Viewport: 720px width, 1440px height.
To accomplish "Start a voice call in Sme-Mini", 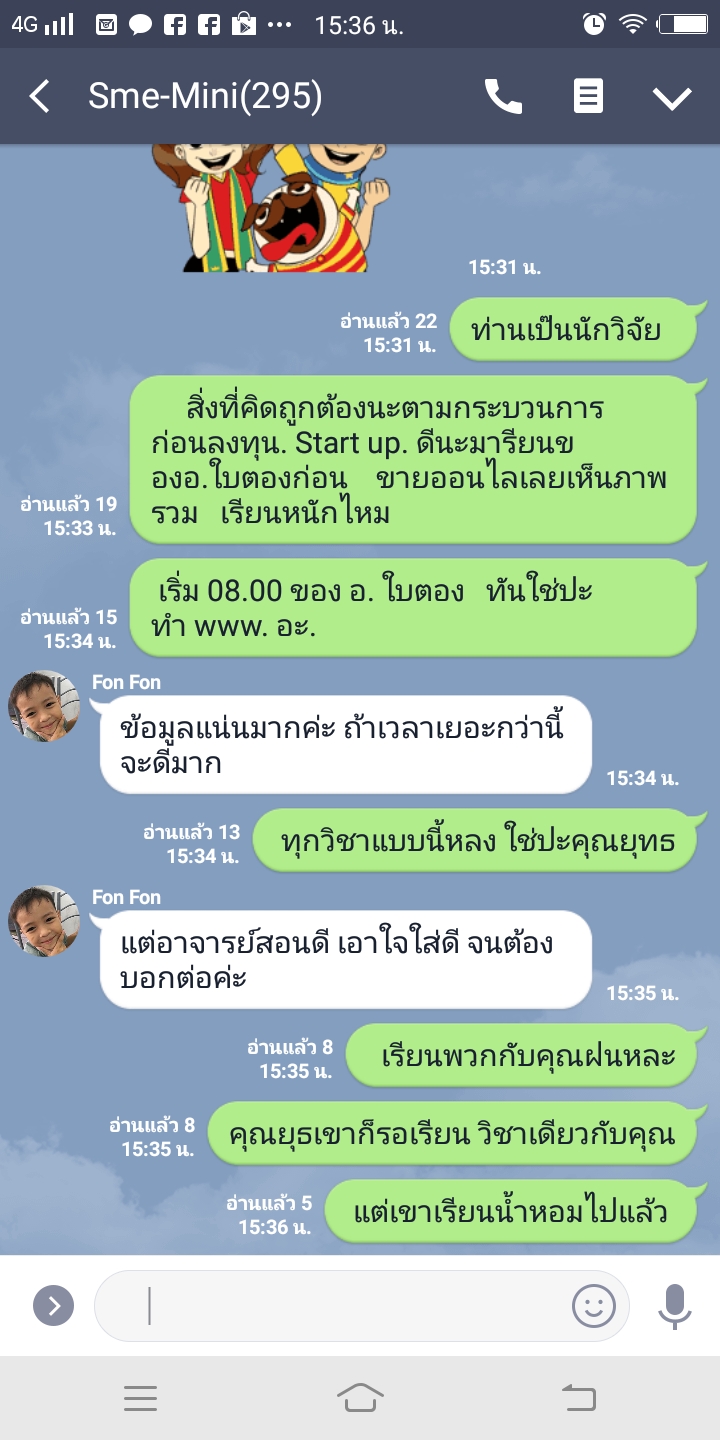I will tap(503, 97).
